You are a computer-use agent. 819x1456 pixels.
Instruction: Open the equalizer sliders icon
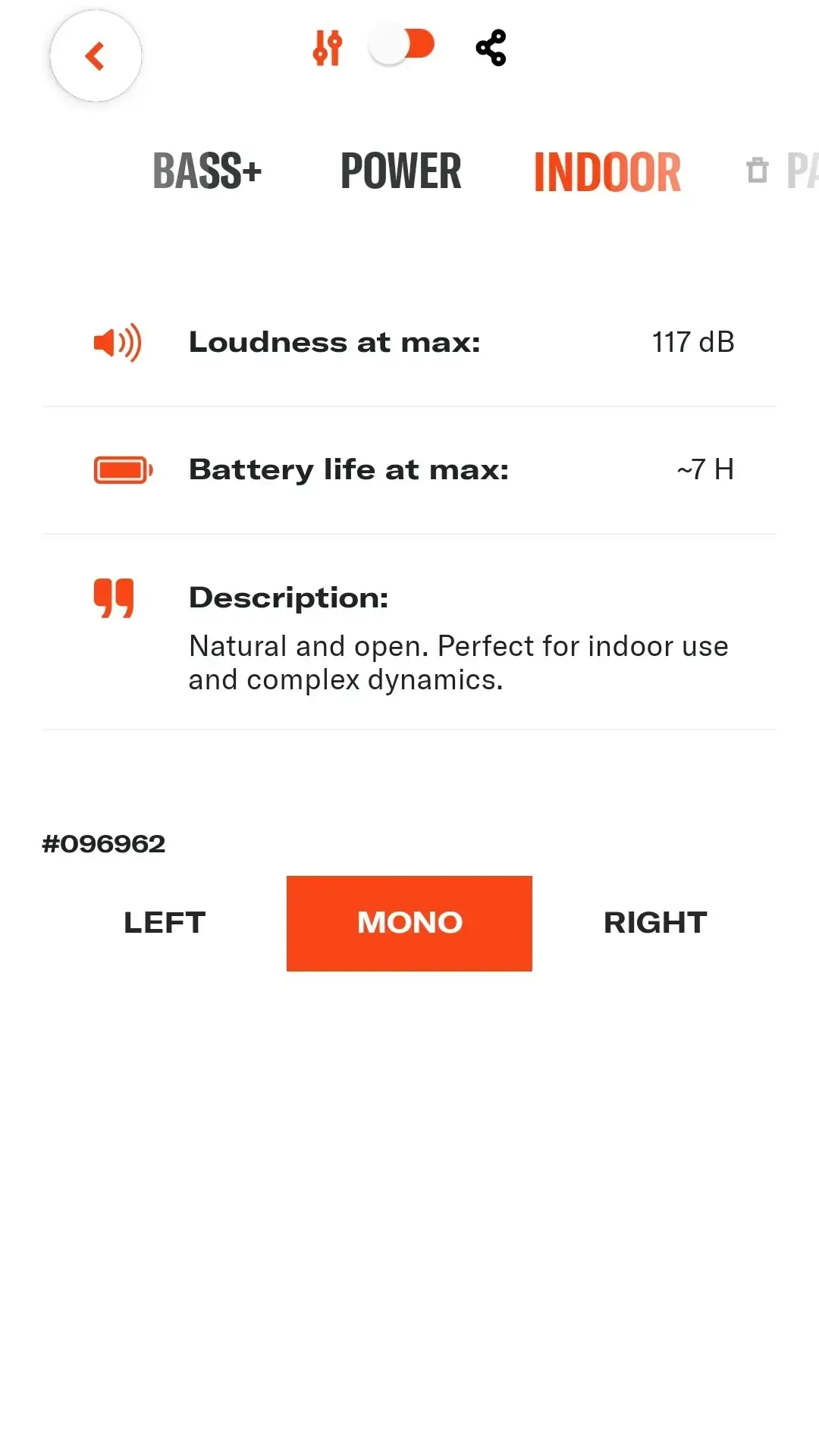click(x=328, y=48)
